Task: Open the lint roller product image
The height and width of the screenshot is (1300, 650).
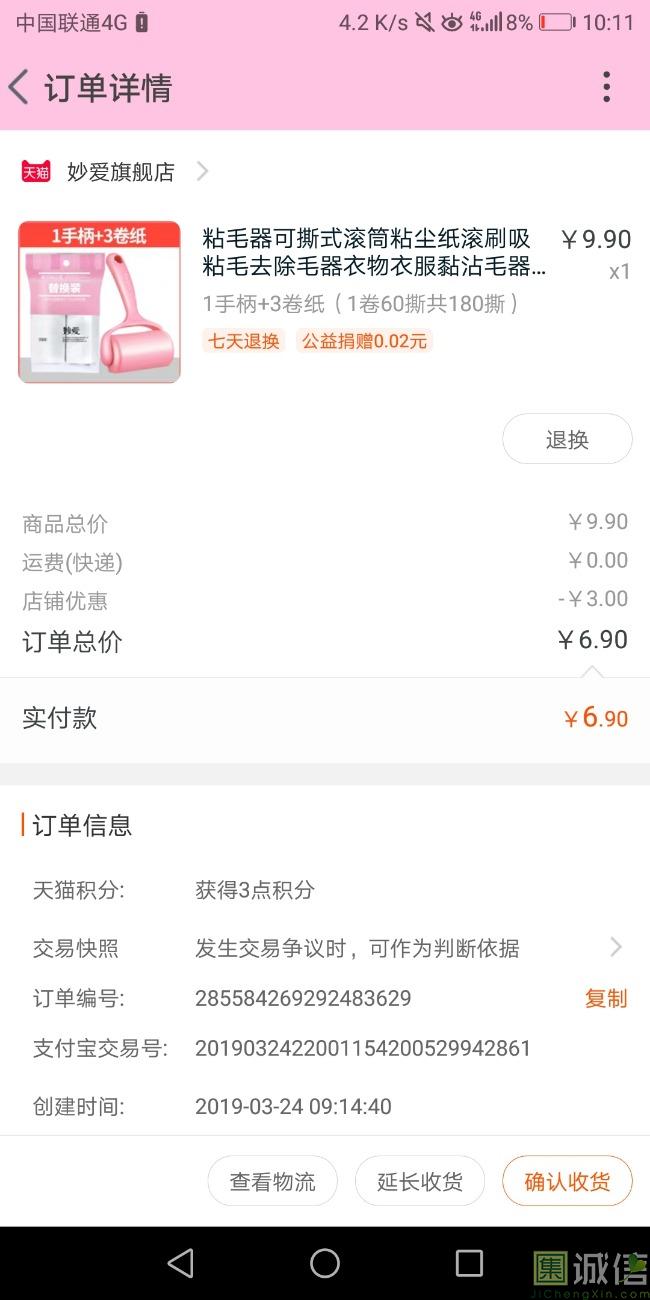Action: pyautogui.click(x=99, y=302)
